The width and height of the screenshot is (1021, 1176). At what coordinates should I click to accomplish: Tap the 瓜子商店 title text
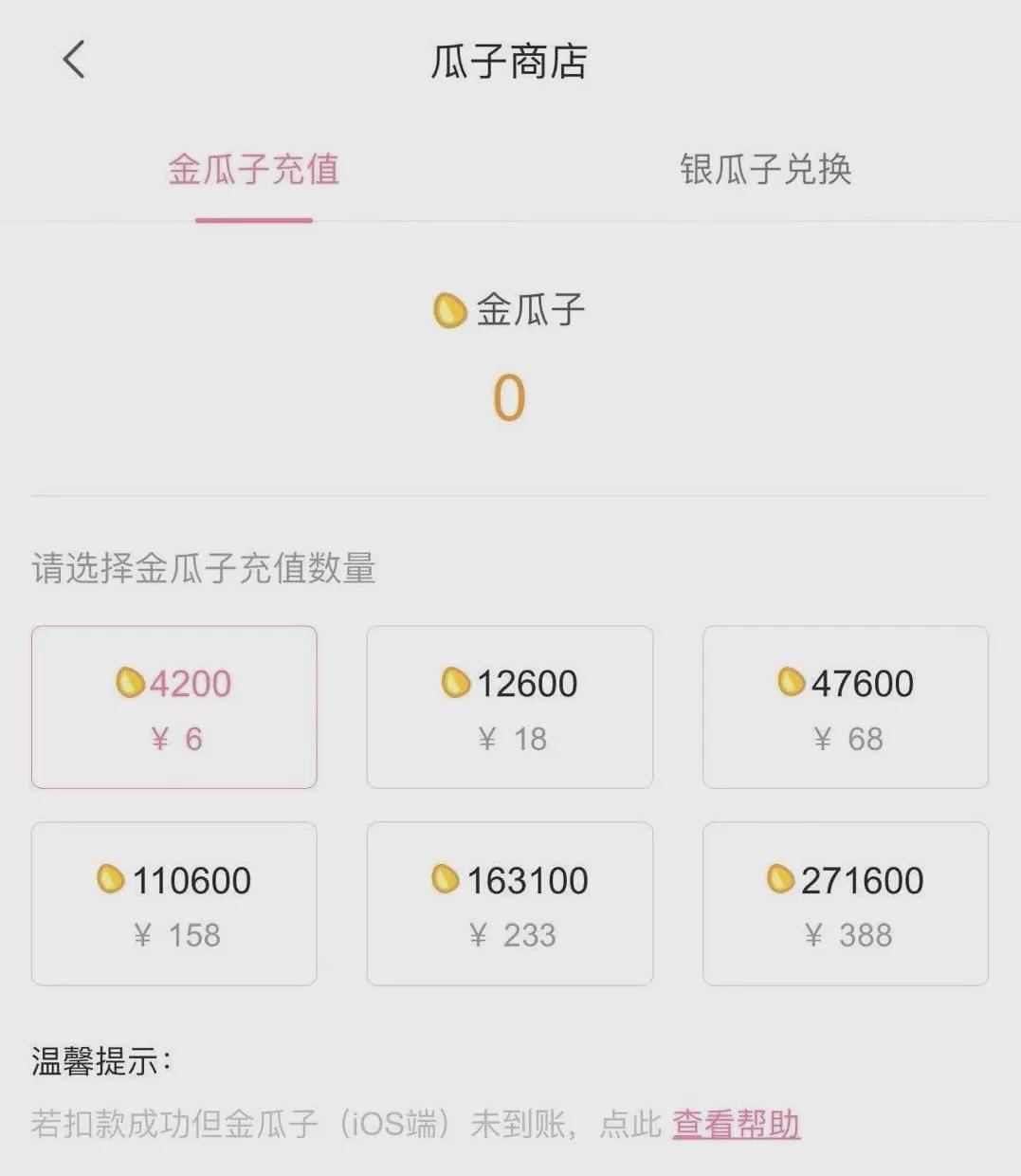click(510, 62)
